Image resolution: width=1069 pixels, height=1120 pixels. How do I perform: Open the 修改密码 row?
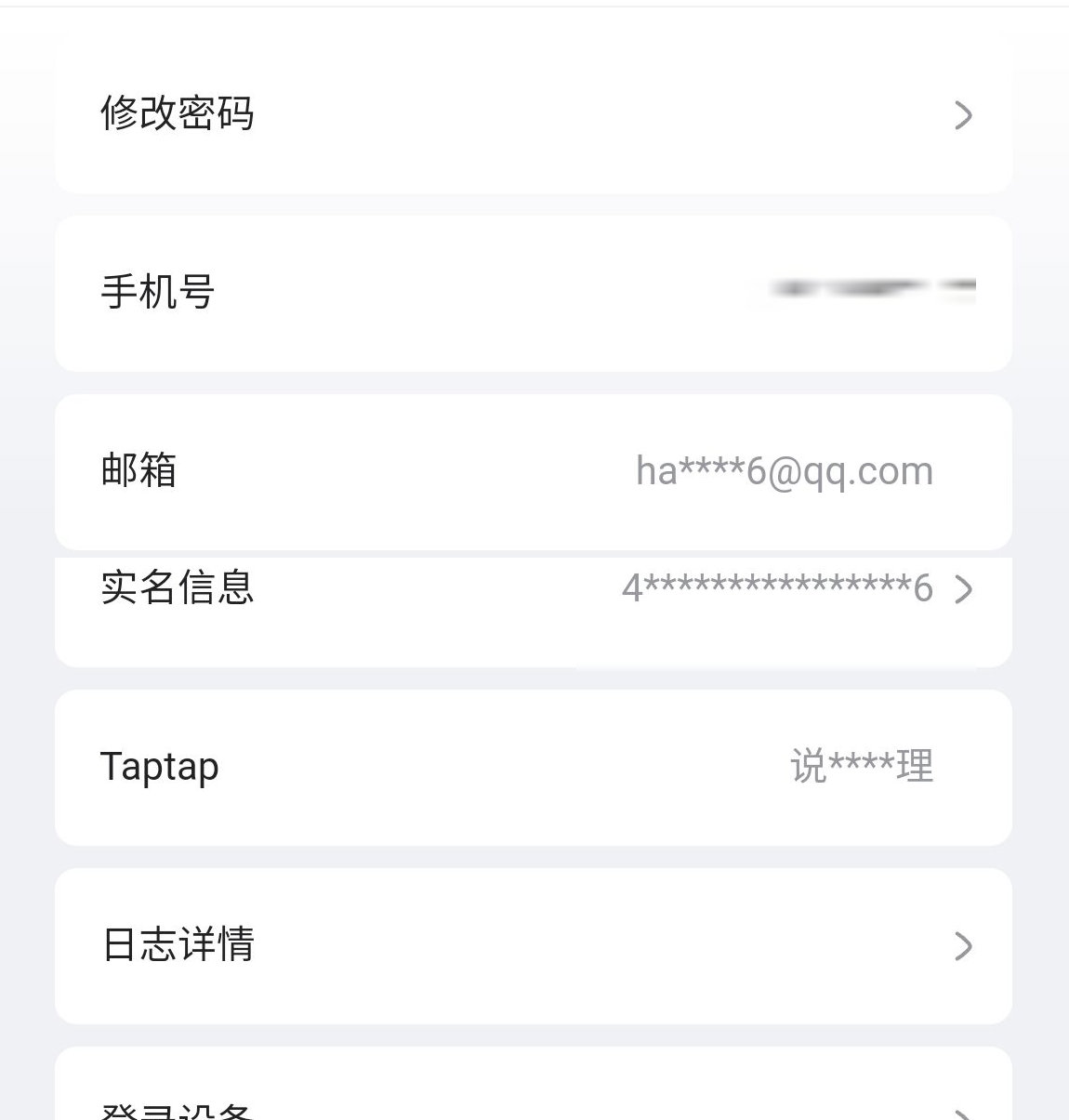click(533, 114)
